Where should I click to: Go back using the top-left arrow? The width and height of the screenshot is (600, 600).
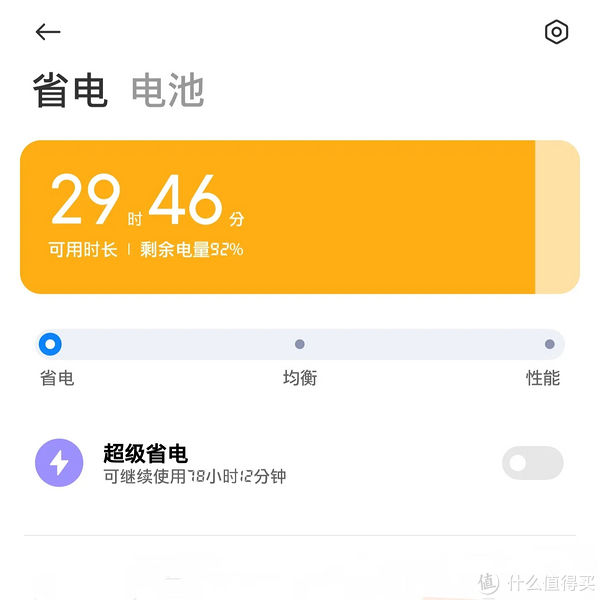point(48,32)
